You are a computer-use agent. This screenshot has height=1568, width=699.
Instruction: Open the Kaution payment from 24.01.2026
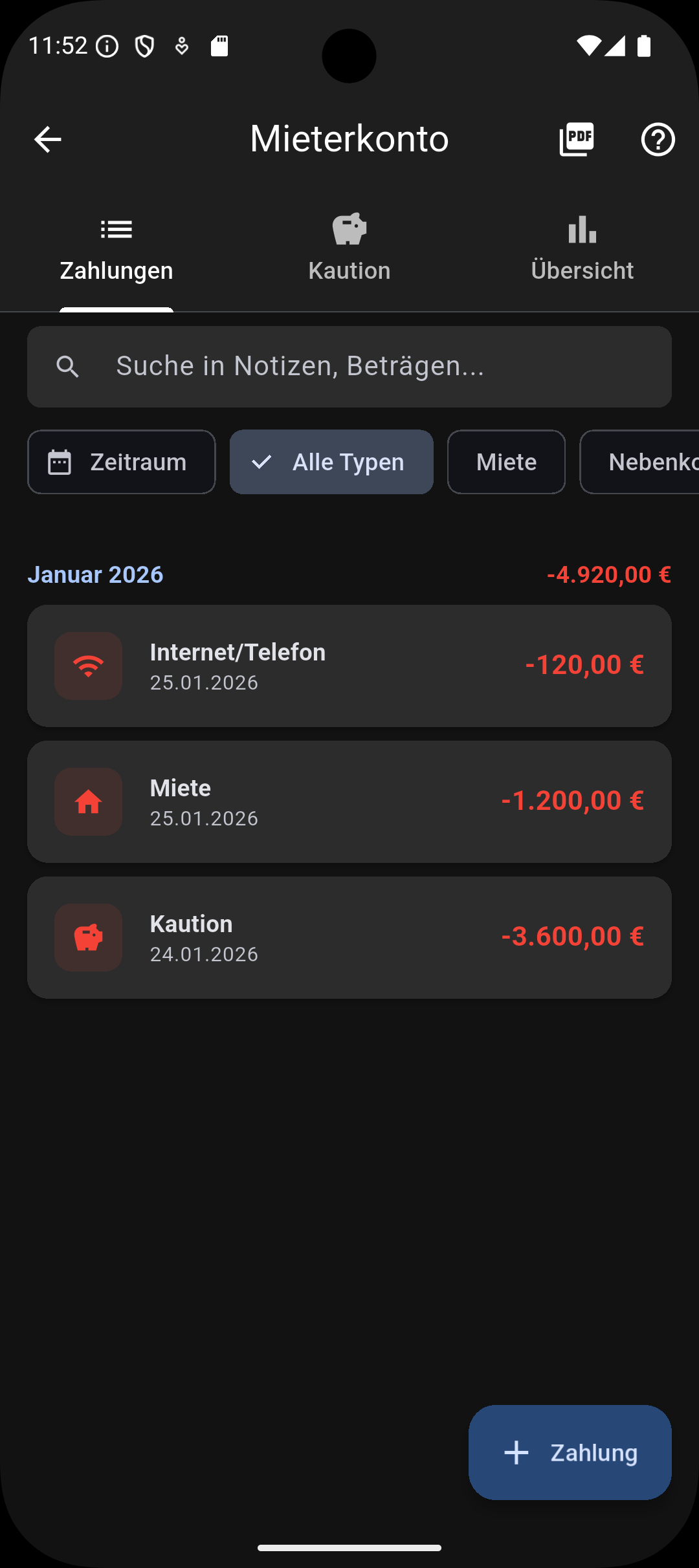pyautogui.click(x=349, y=937)
